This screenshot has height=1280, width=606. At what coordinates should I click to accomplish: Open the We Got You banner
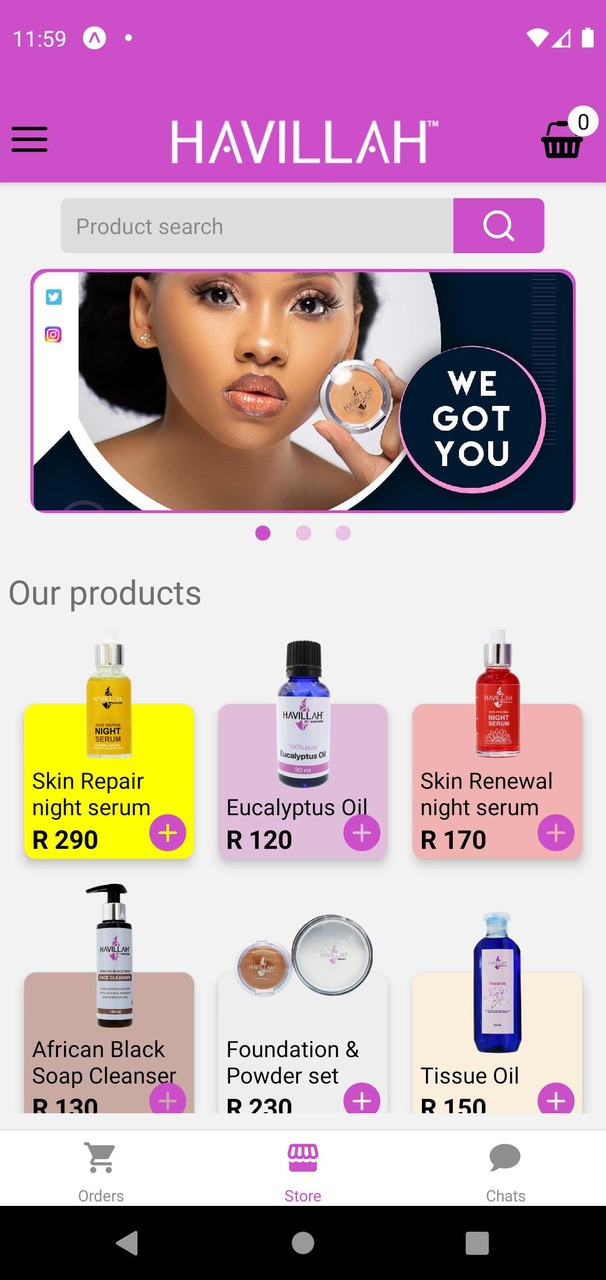pos(303,391)
